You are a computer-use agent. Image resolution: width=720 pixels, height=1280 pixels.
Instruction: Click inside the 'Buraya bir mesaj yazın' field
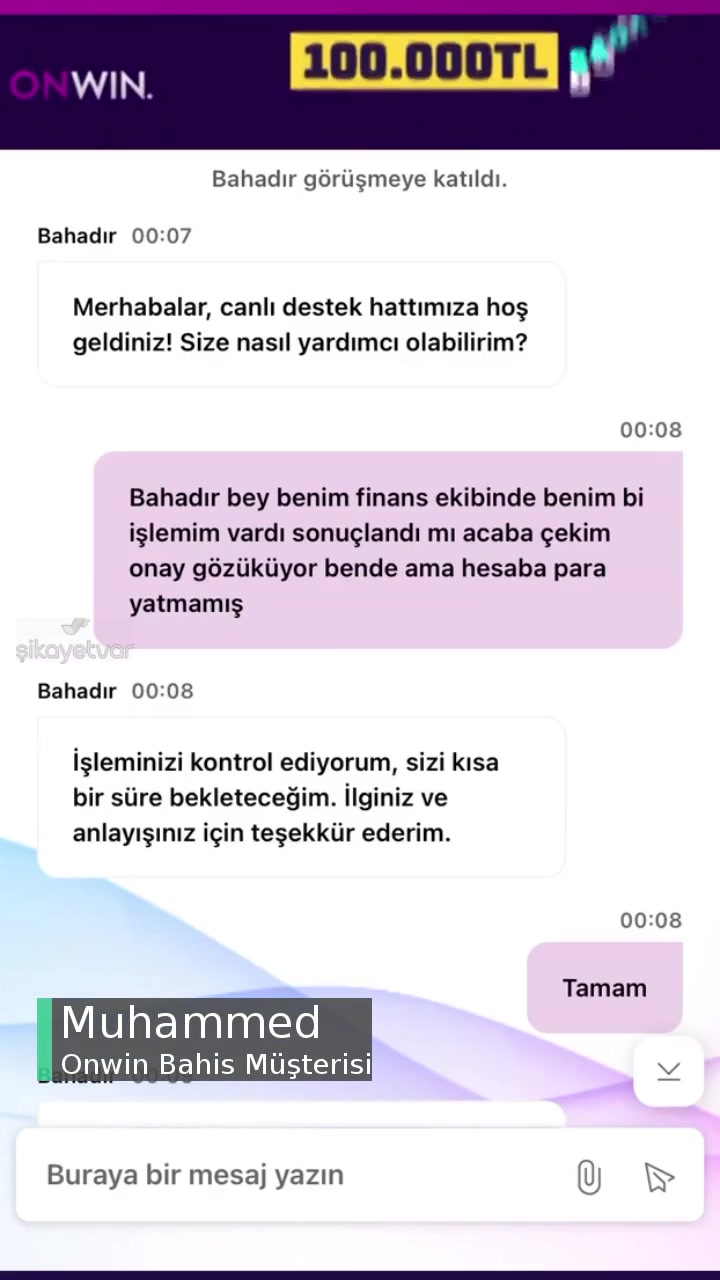click(195, 1175)
